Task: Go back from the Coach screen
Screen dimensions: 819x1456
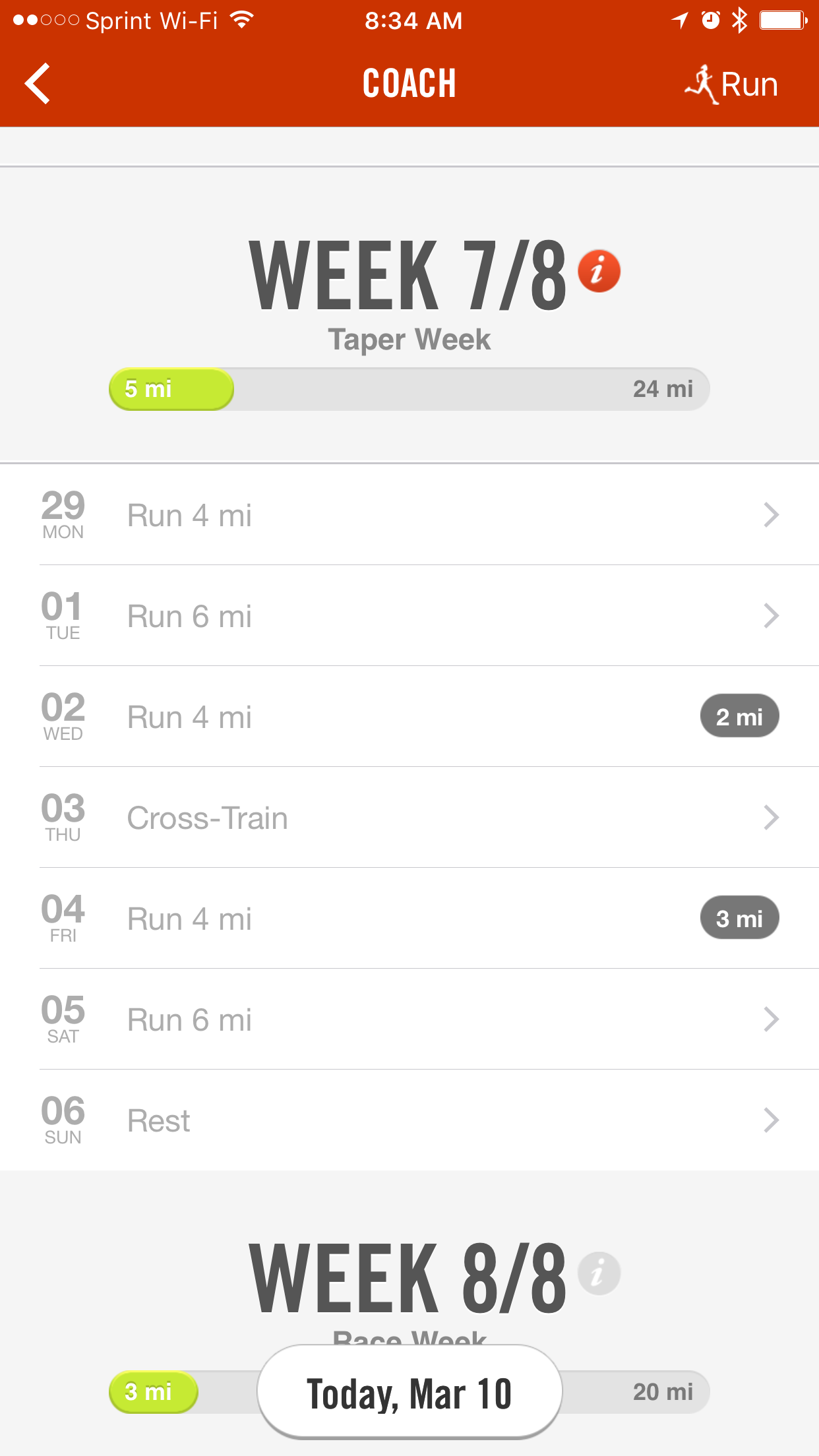Action: tap(38, 84)
